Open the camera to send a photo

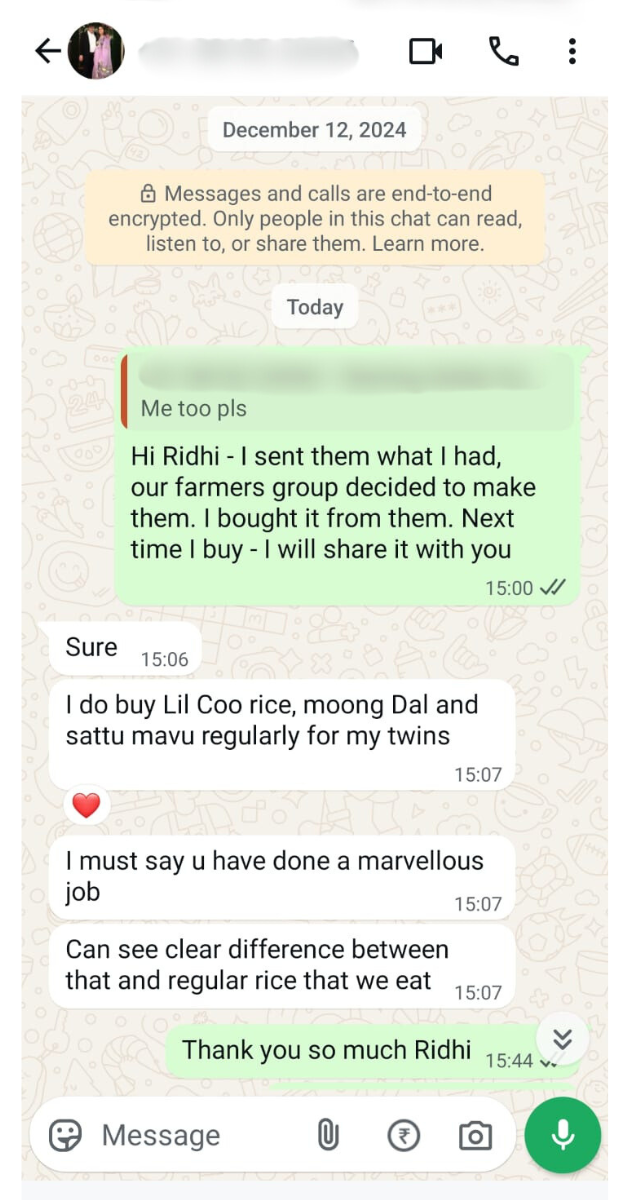[475, 1135]
